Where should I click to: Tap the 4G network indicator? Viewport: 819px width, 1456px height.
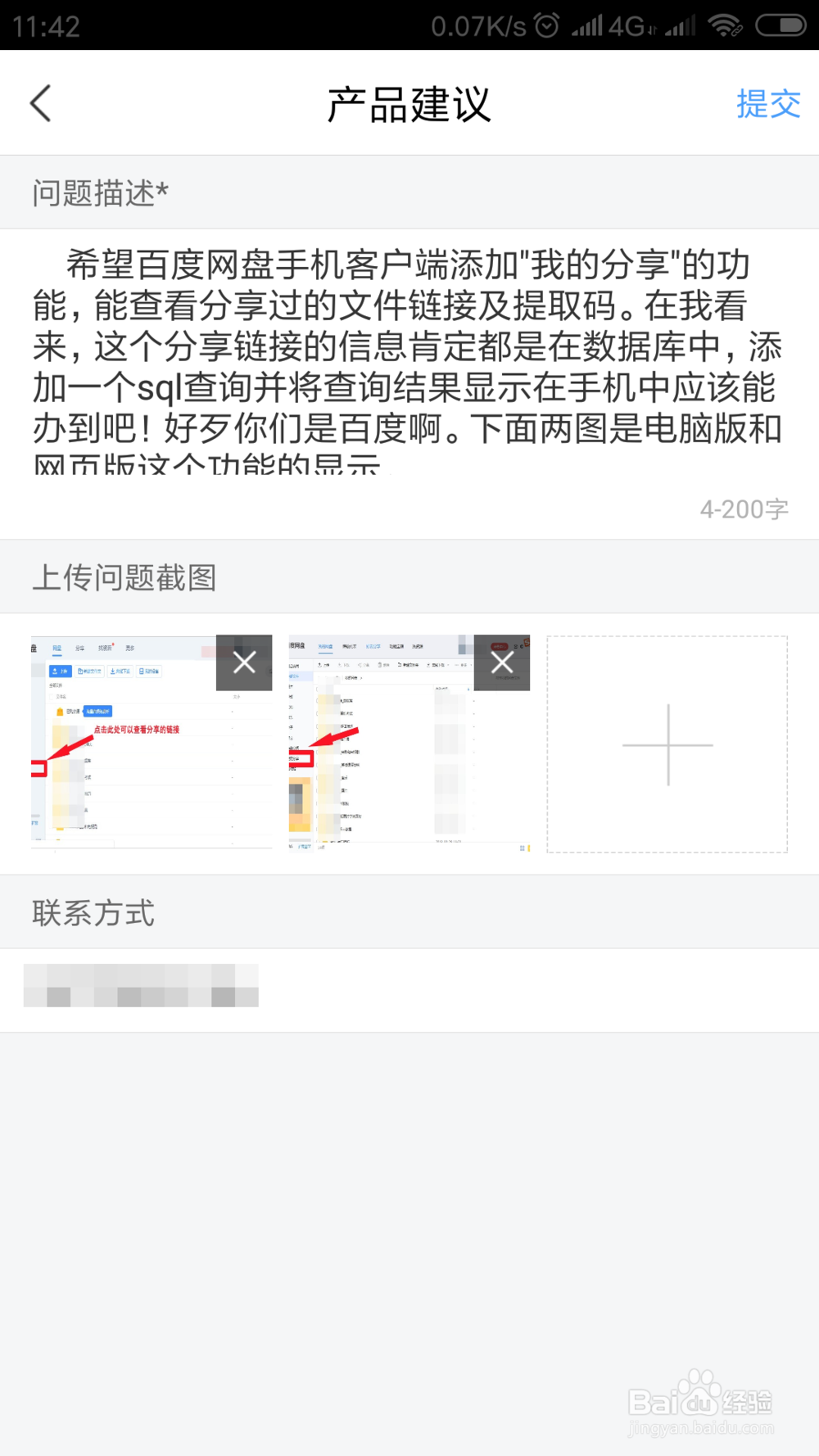coord(630,26)
